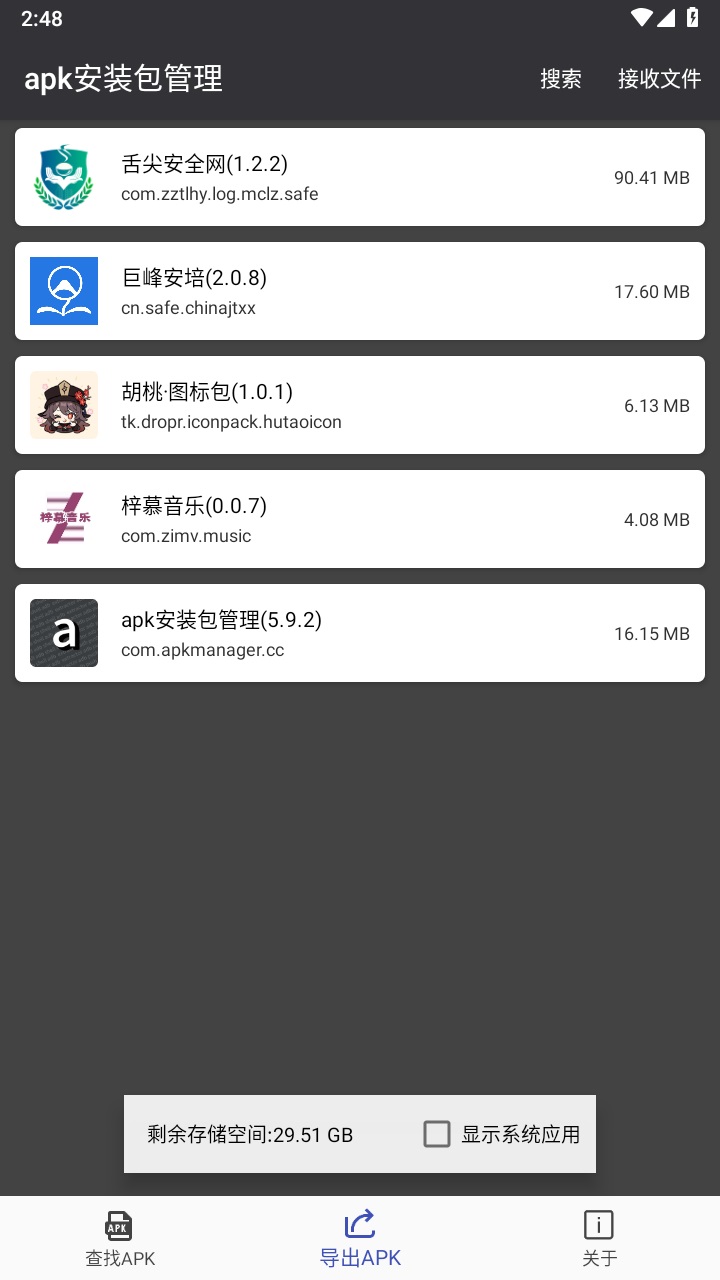Tap 接收文件 to receive files

pyautogui.click(x=659, y=79)
